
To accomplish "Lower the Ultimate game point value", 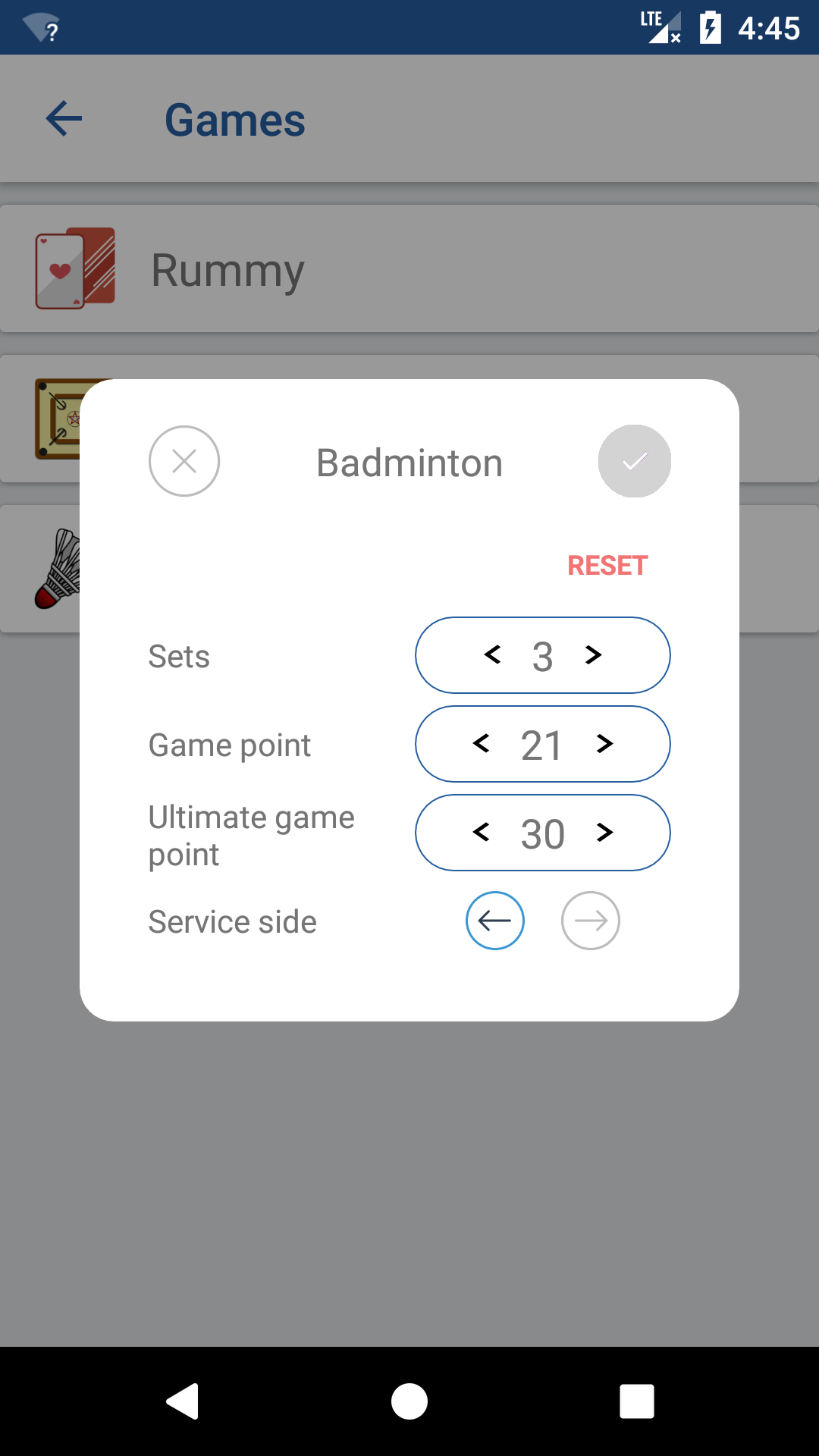I will [x=481, y=832].
